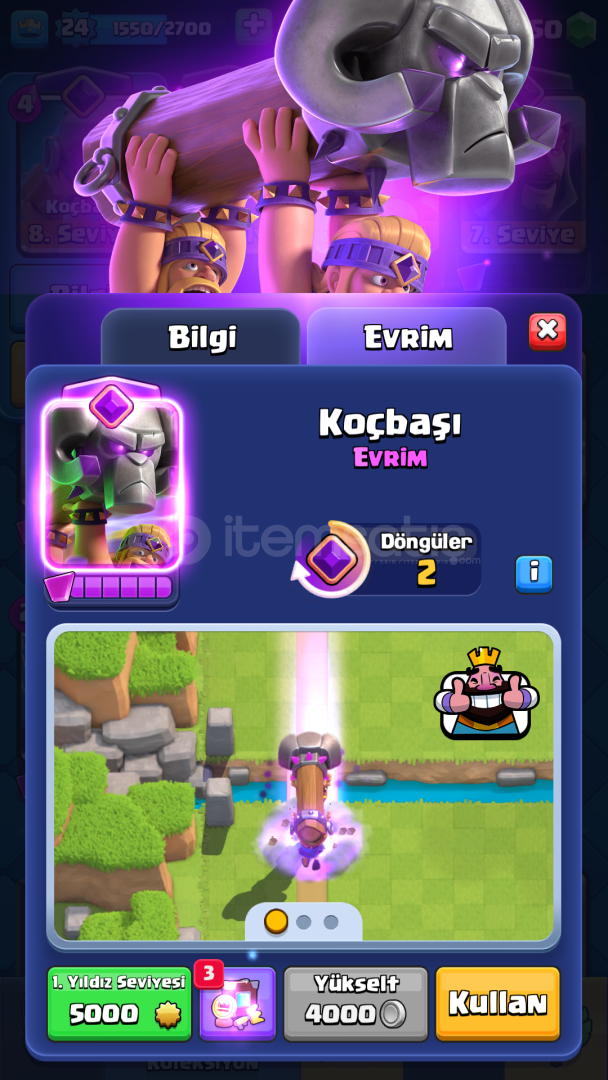Image resolution: width=608 pixels, height=1080 pixels.
Task: Tap the Koçbaşı evolution card image
Action: [112, 484]
